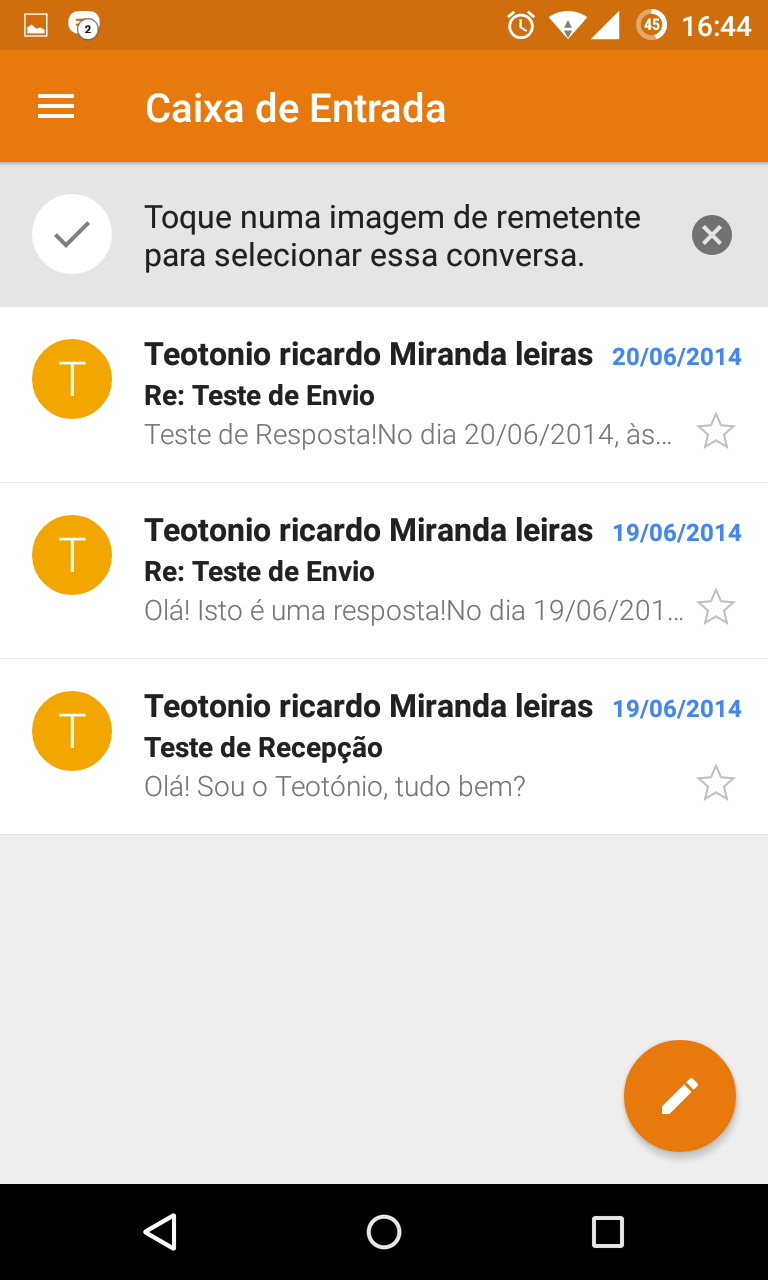Star the Teste de Recepção email
Viewport: 768px width, 1280px height.
pyautogui.click(x=716, y=784)
